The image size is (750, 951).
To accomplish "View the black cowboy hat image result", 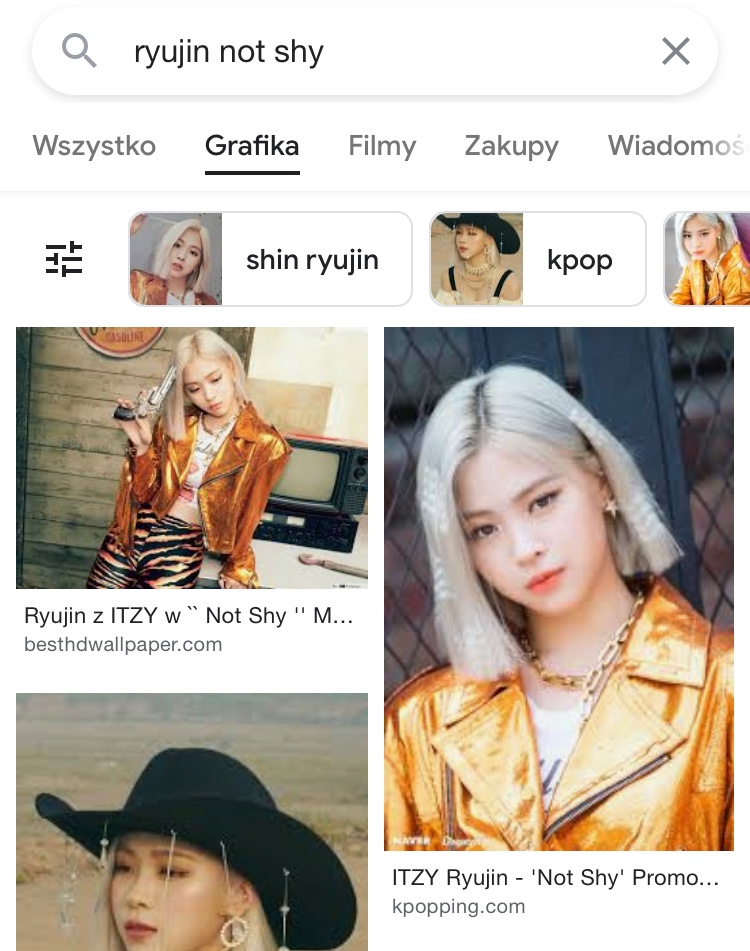I will (192, 822).
